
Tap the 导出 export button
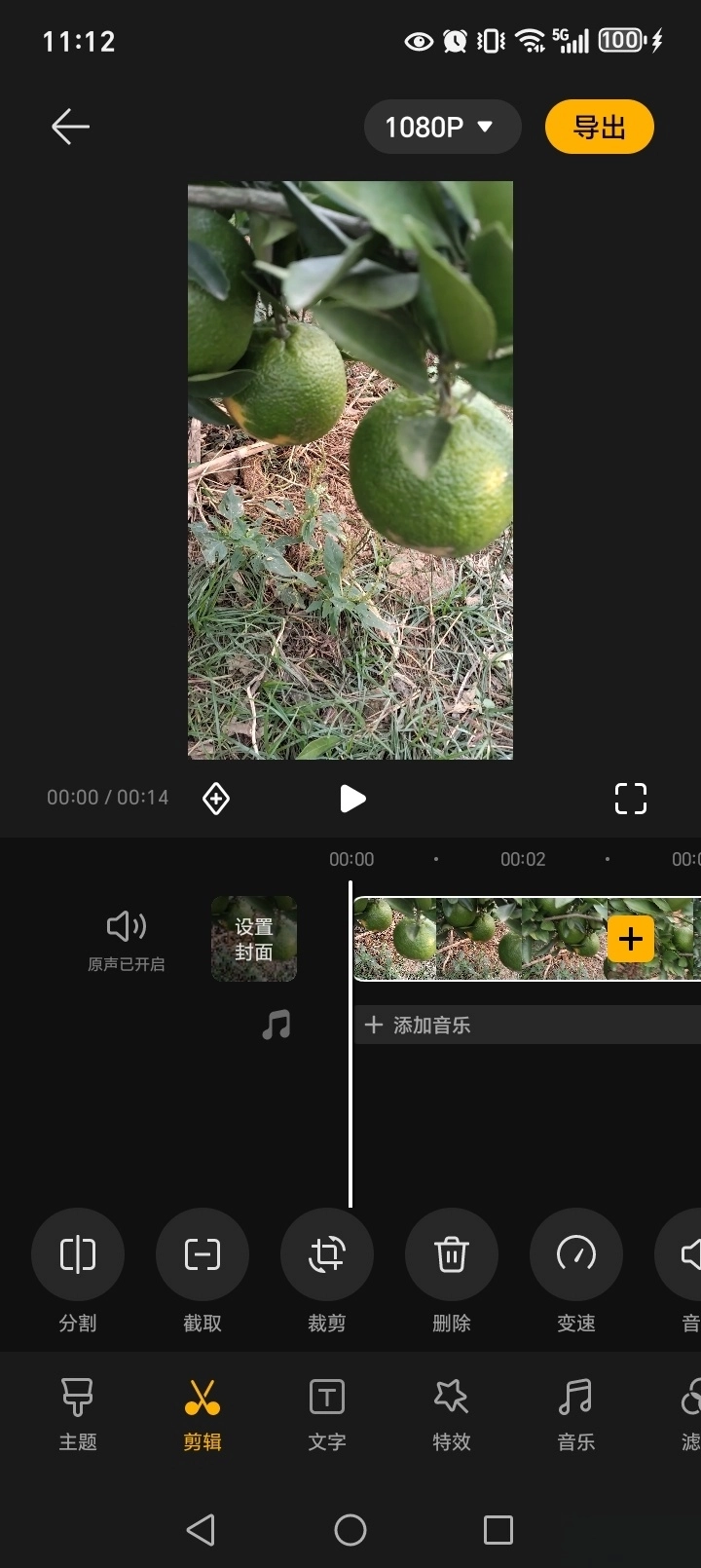599,127
